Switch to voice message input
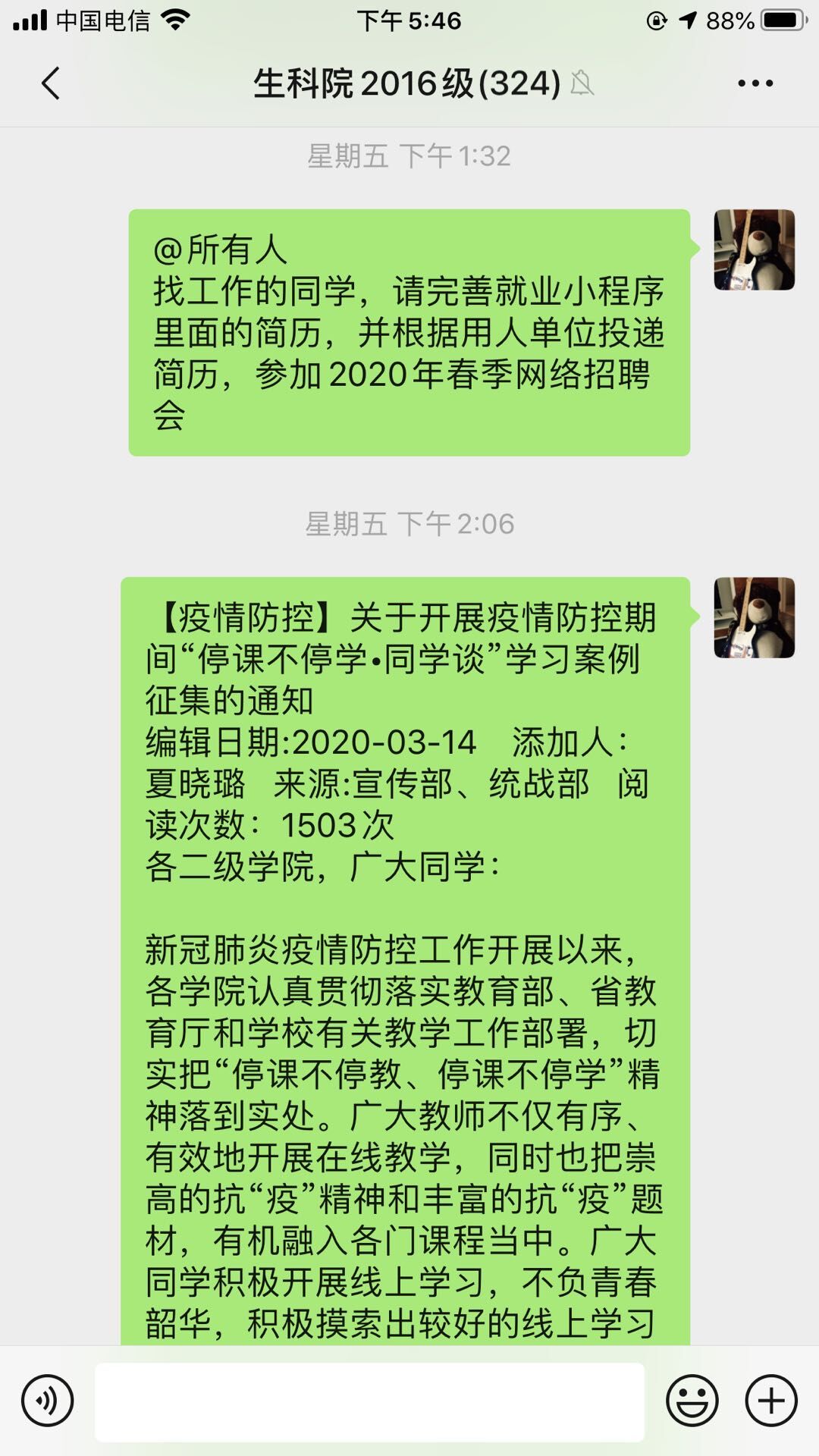Screen dimensions: 819x1456 point(48,1401)
